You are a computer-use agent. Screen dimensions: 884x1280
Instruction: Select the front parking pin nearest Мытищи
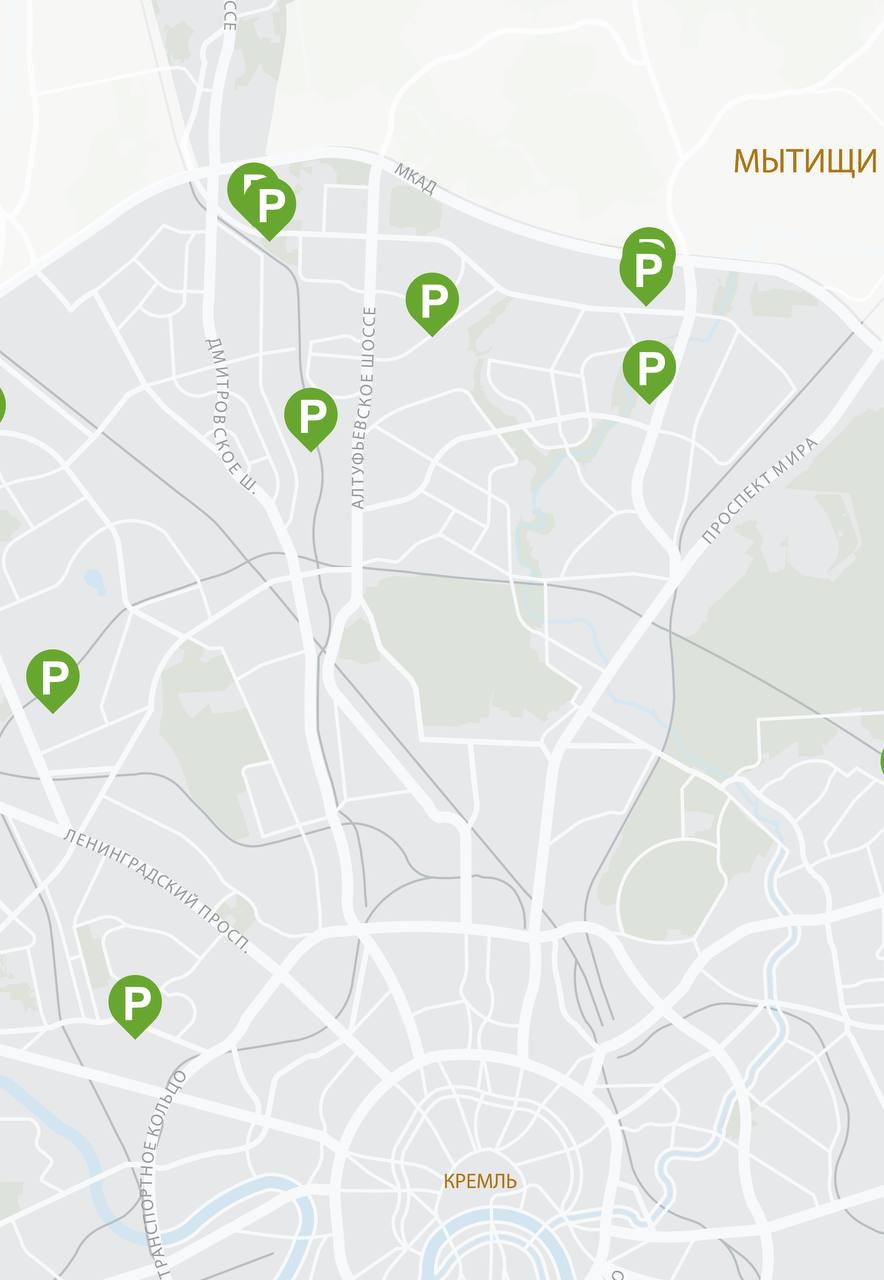[x=646, y=271]
